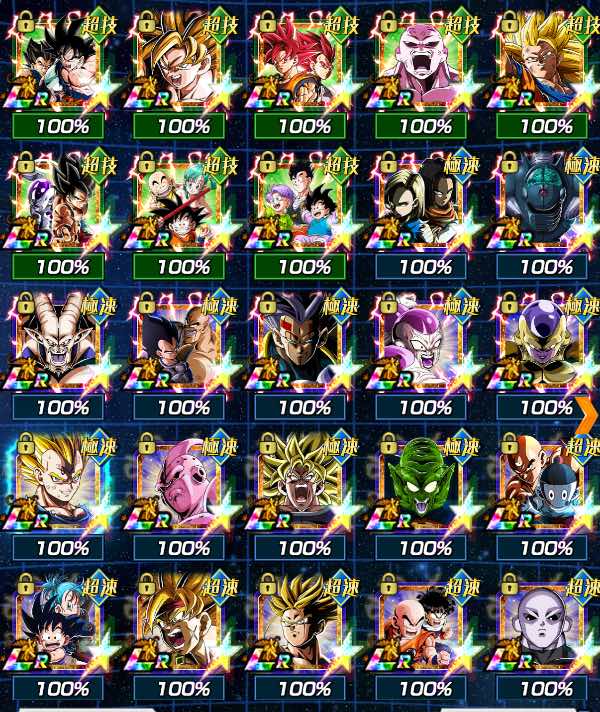The width and height of the screenshot is (600, 712).
Task: Open the red-haired Super Saiyan God Goku card
Action: tap(304, 62)
